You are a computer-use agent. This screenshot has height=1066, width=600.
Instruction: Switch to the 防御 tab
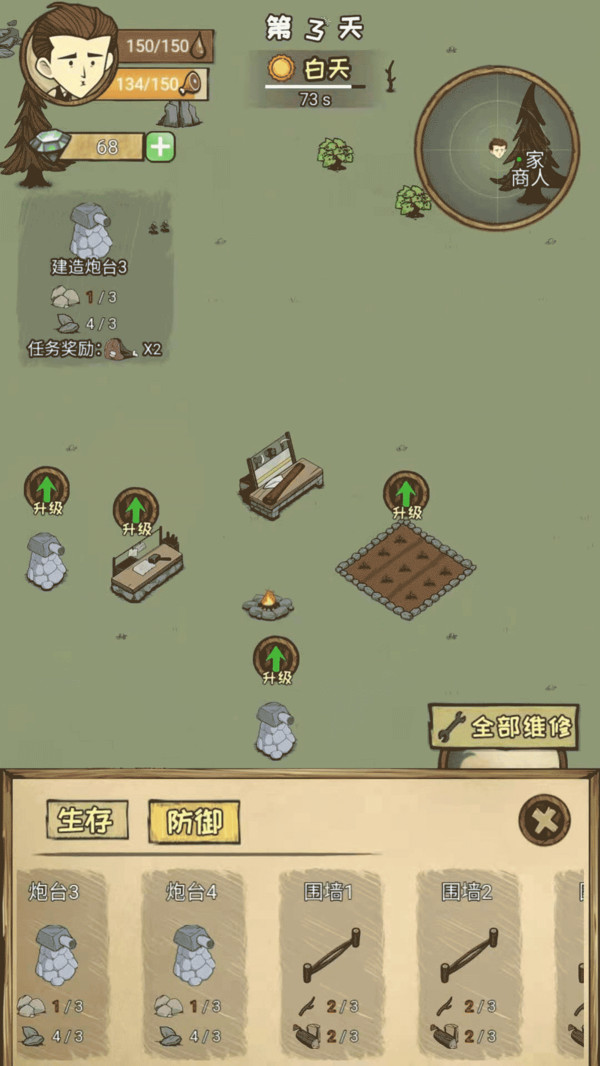coord(193,822)
